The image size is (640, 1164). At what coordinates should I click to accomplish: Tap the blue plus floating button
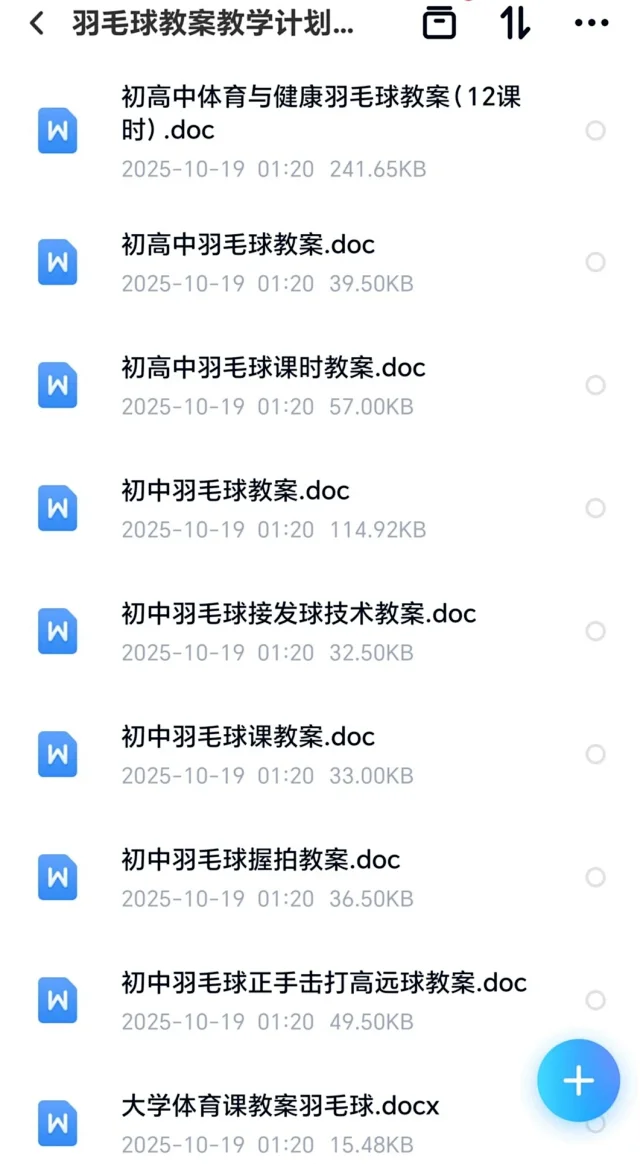point(578,1080)
